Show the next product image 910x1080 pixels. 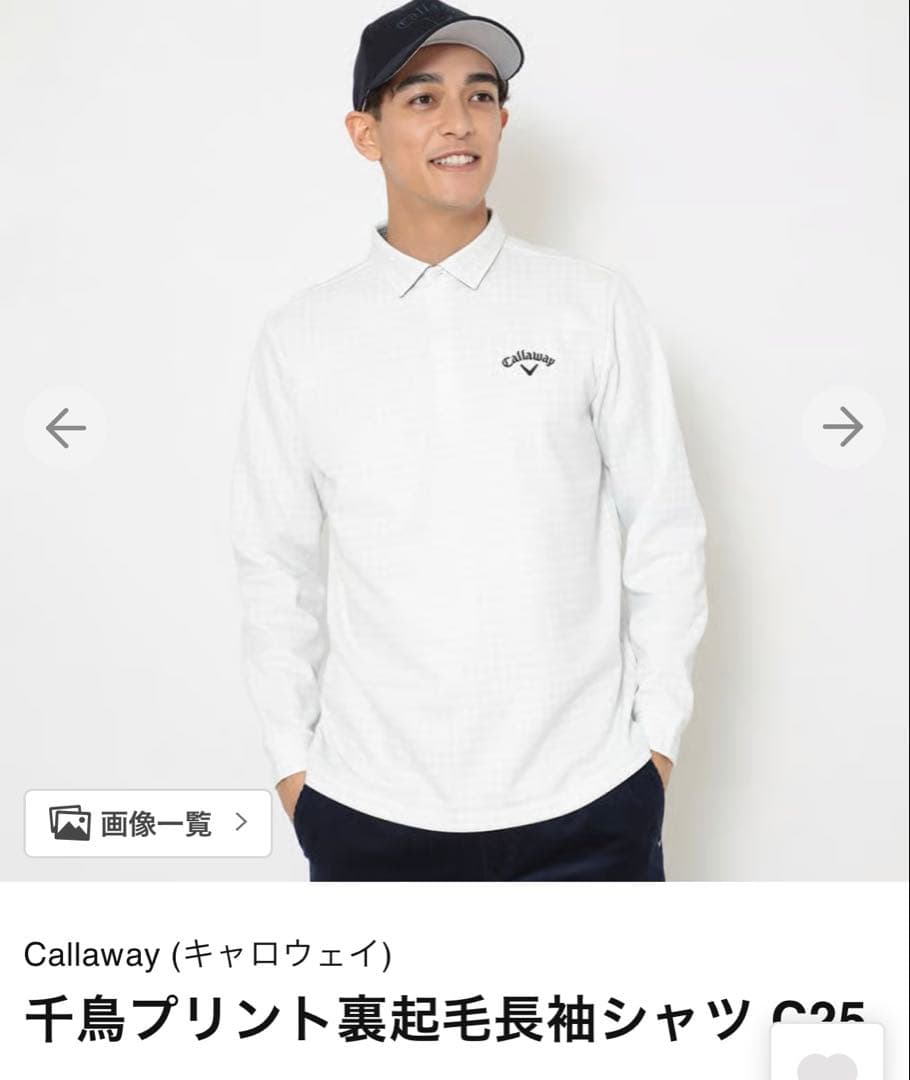[842, 428]
